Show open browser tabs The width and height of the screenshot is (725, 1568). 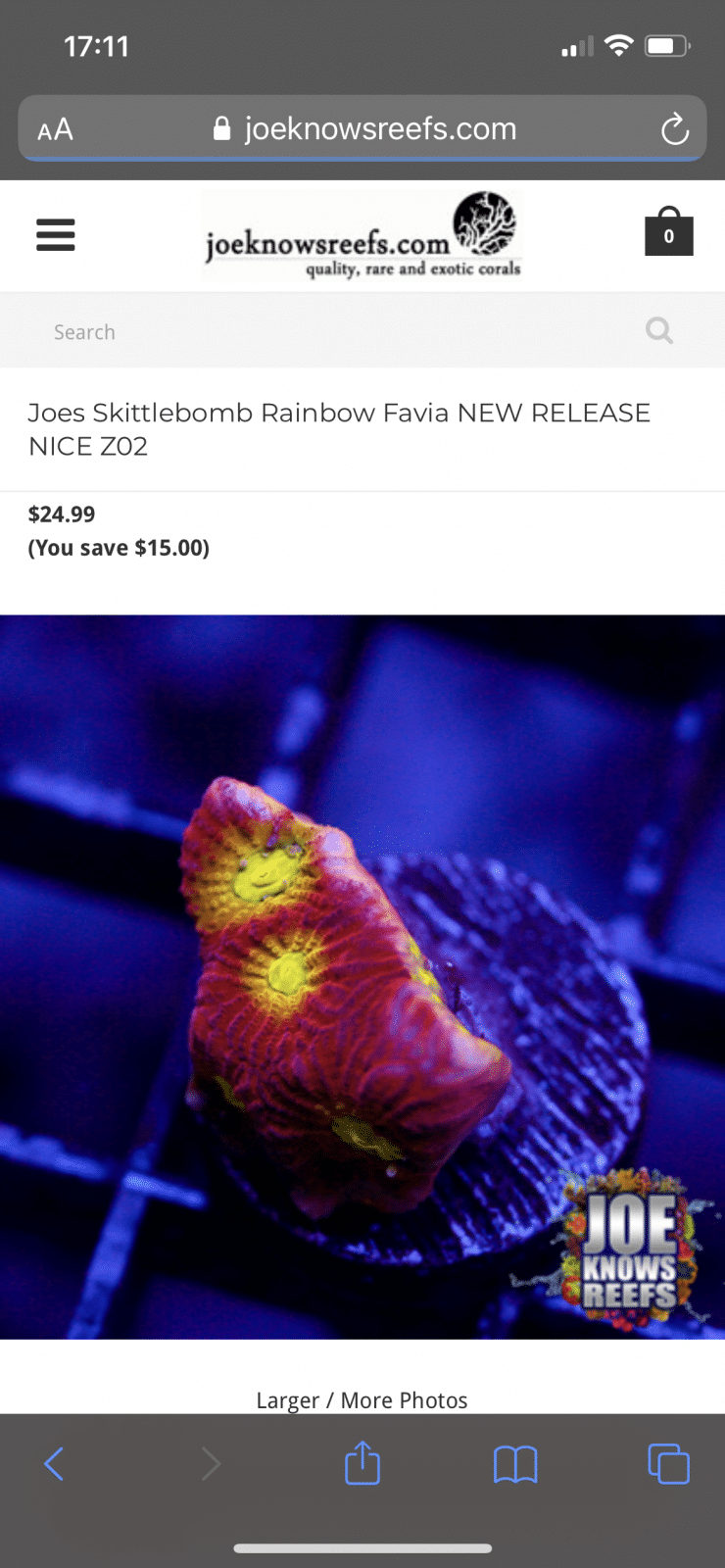[x=669, y=1465]
